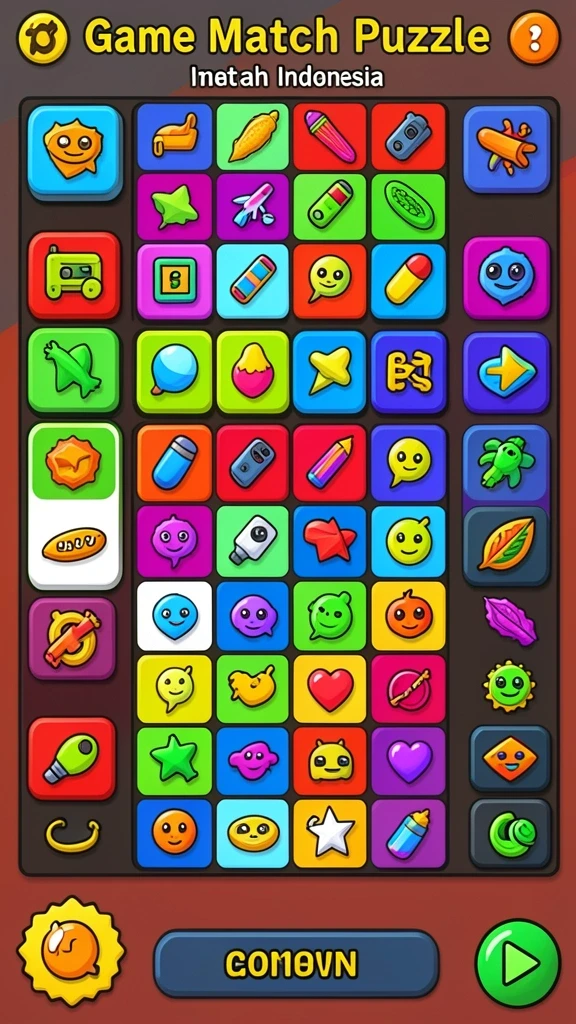Screen dimensions: 576x1024
Task: Tap the yellow corn on green tile
Action: pyautogui.click(x=253, y=136)
